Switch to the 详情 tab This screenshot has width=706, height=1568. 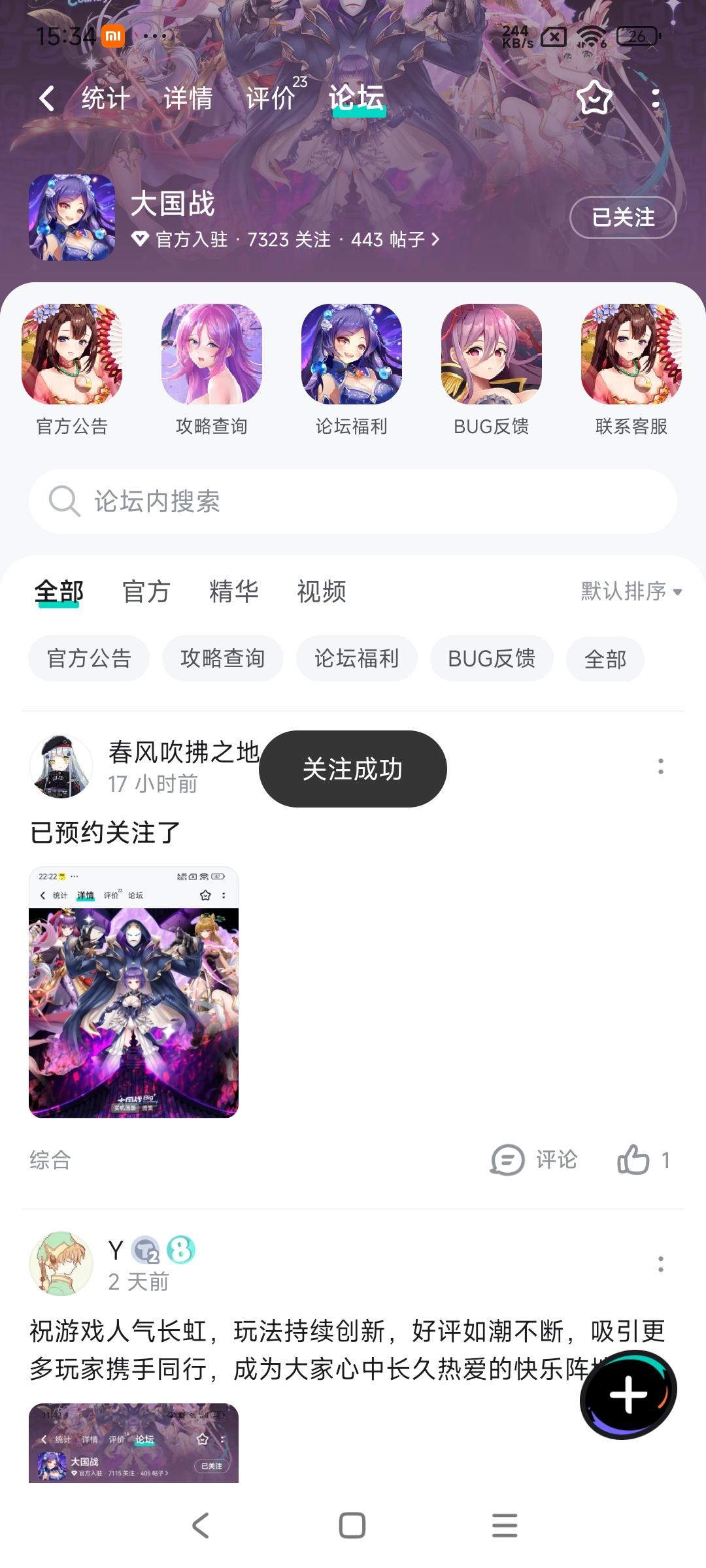(188, 99)
